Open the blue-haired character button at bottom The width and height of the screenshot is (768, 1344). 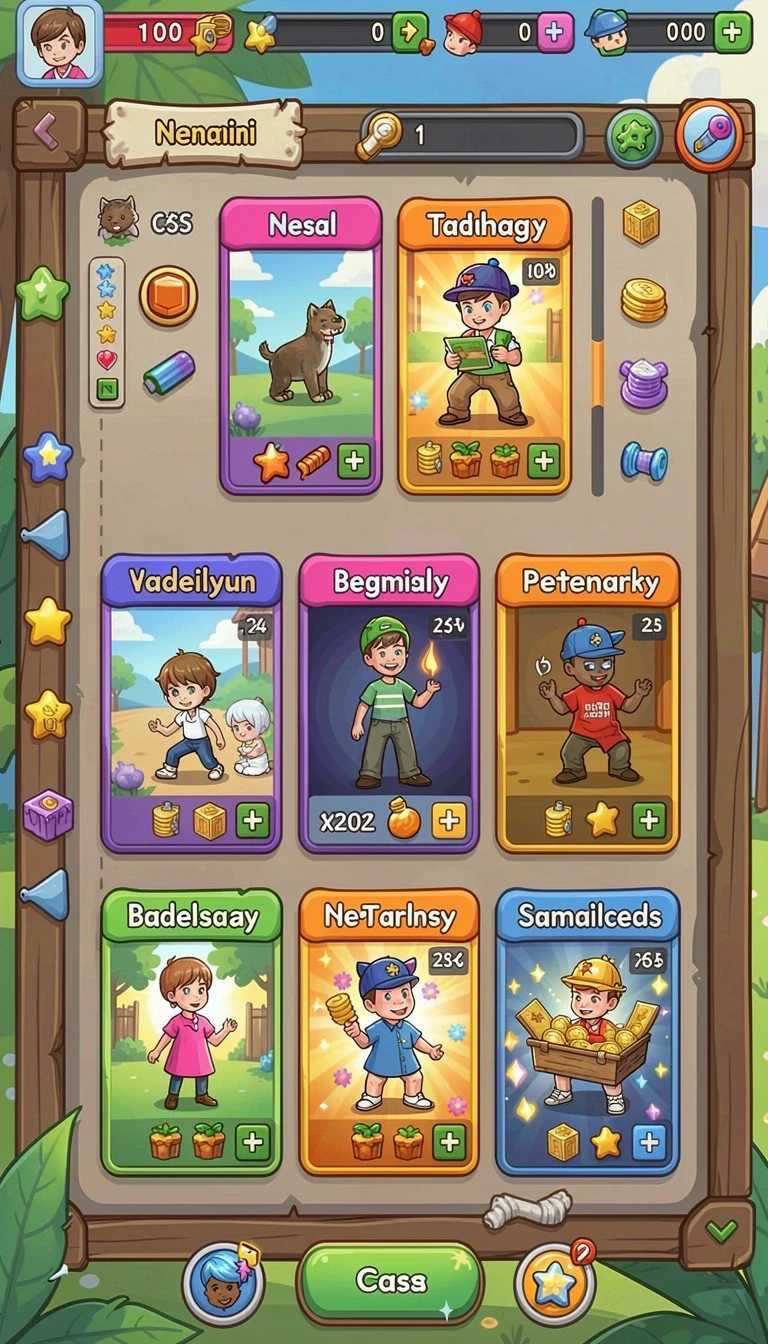pos(224,1283)
